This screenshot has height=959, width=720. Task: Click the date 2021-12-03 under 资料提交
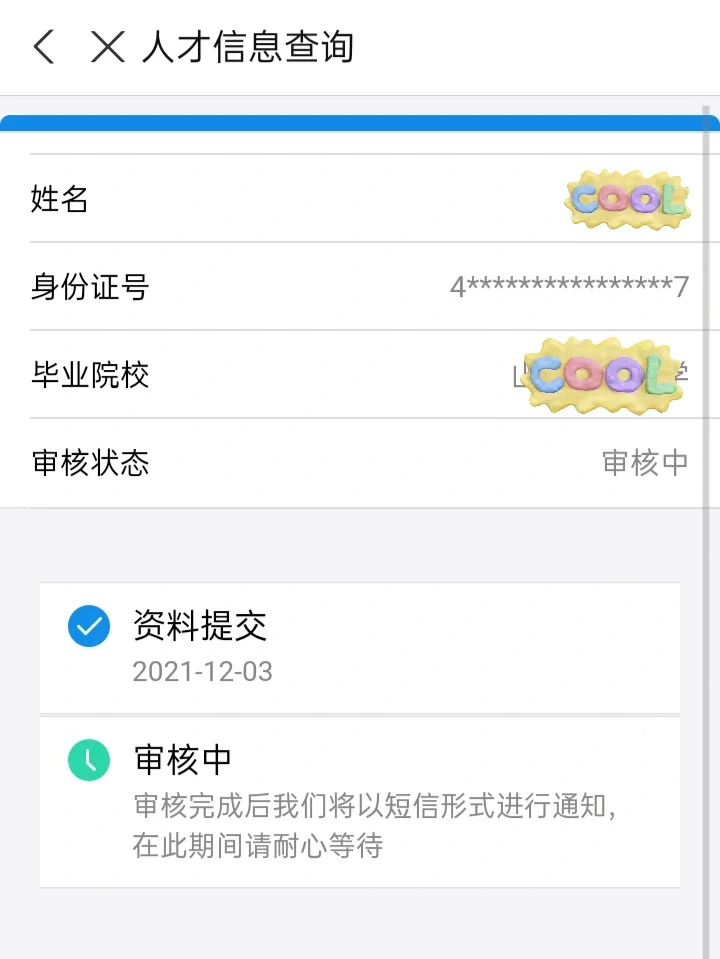click(202, 672)
